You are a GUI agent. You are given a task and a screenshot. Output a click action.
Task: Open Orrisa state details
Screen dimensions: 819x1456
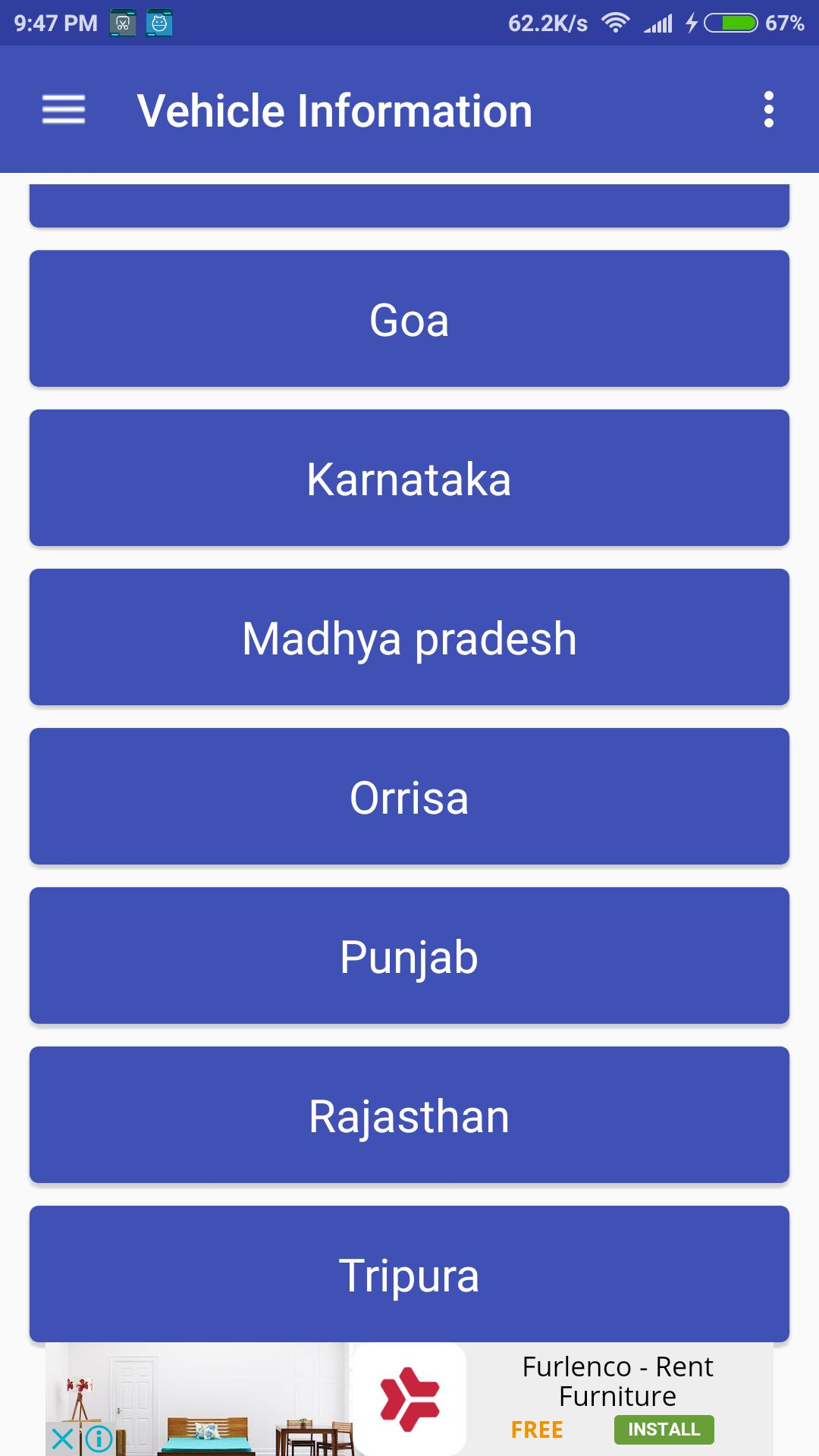coord(409,796)
